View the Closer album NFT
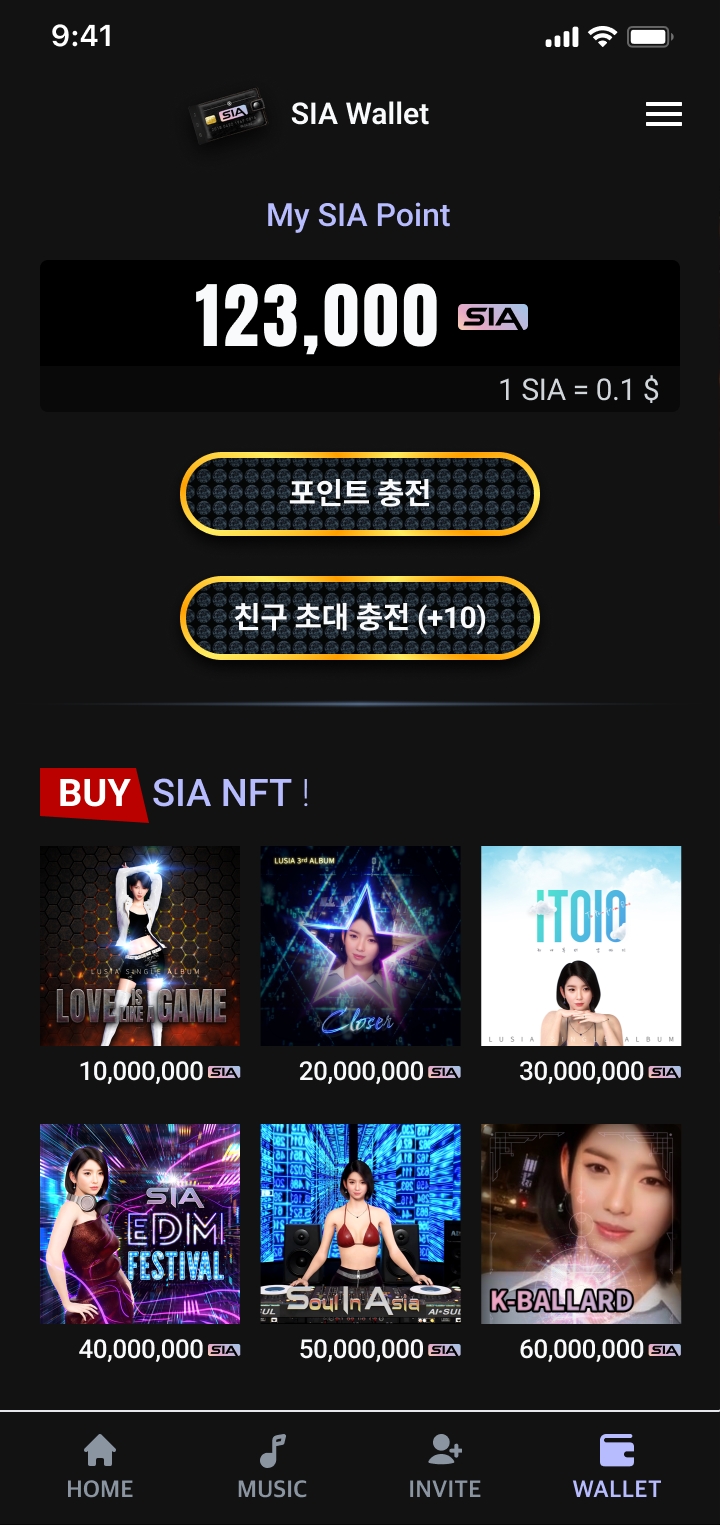The image size is (720, 1525). tap(361, 946)
